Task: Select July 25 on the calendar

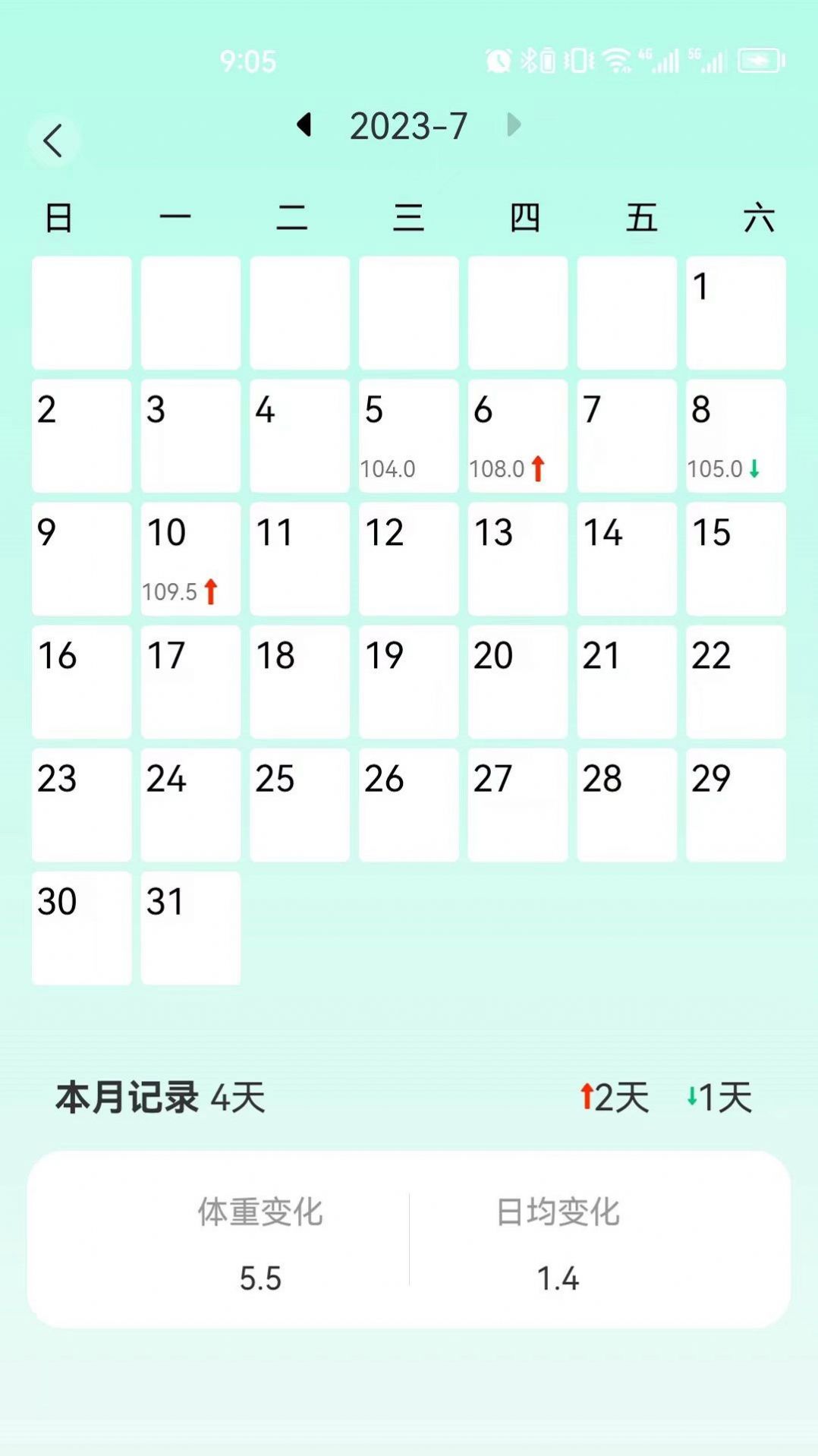Action: [x=300, y=805]
